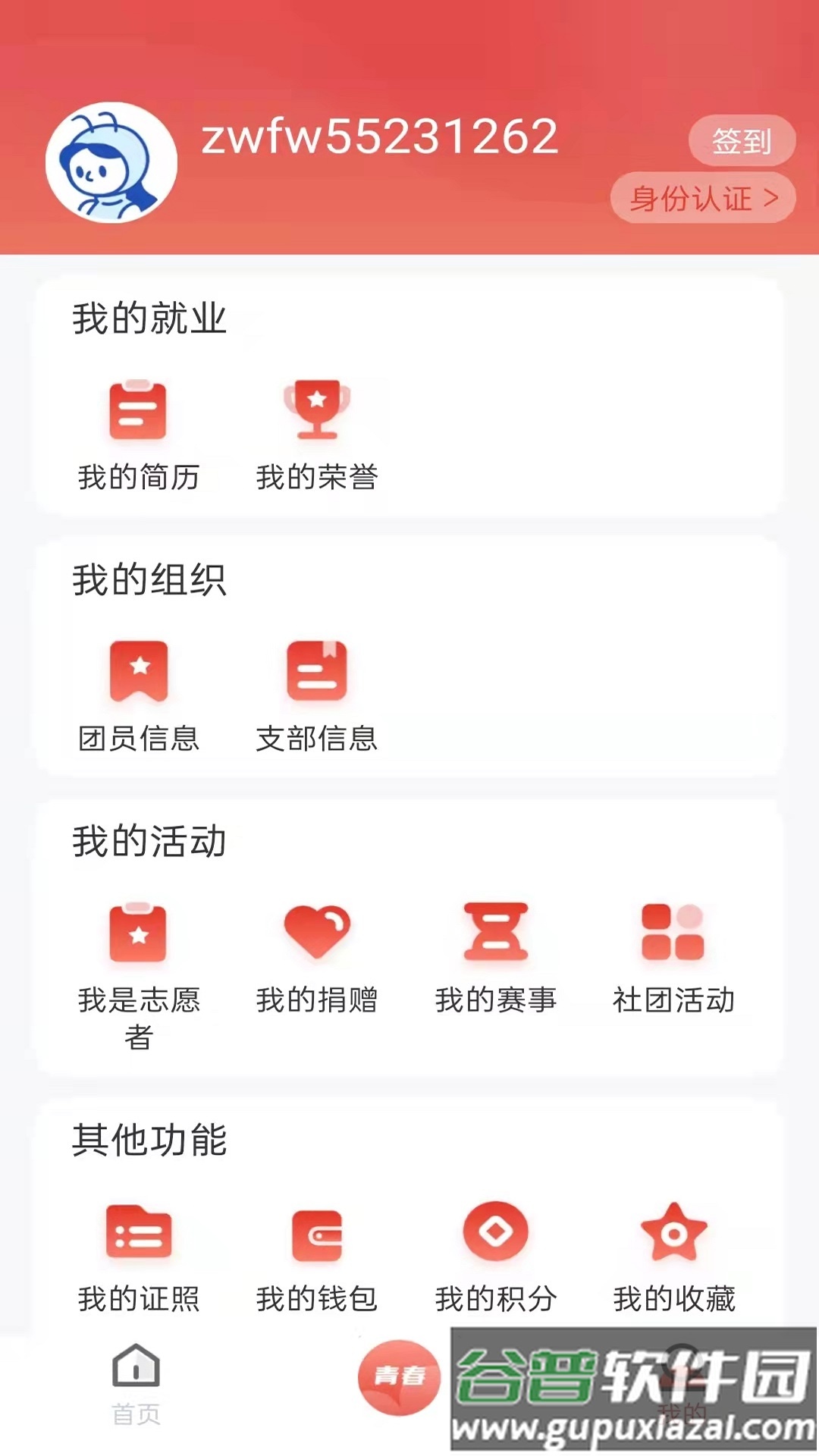Screen dimensions: 819x1456
Task: Open 团员信息 member info
Action: (x=138, y=695)
